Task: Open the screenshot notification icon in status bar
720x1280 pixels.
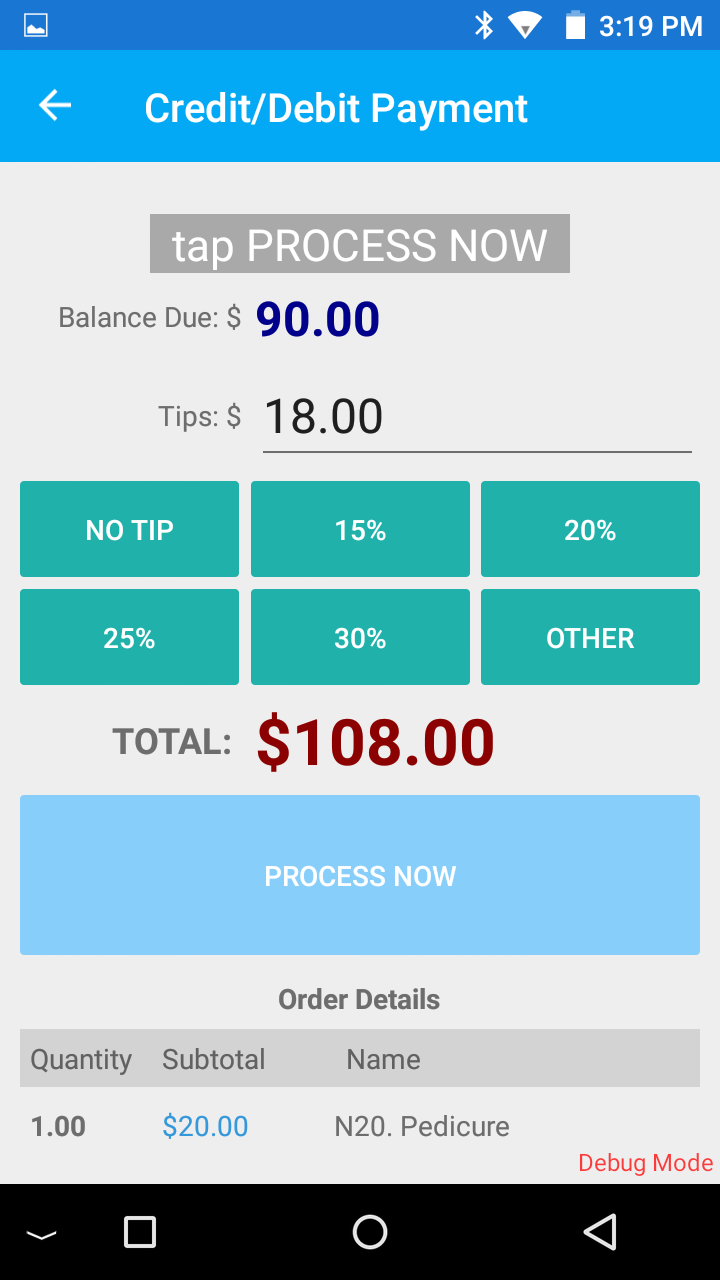Action: pyautogui.click(x=34, y=25)
